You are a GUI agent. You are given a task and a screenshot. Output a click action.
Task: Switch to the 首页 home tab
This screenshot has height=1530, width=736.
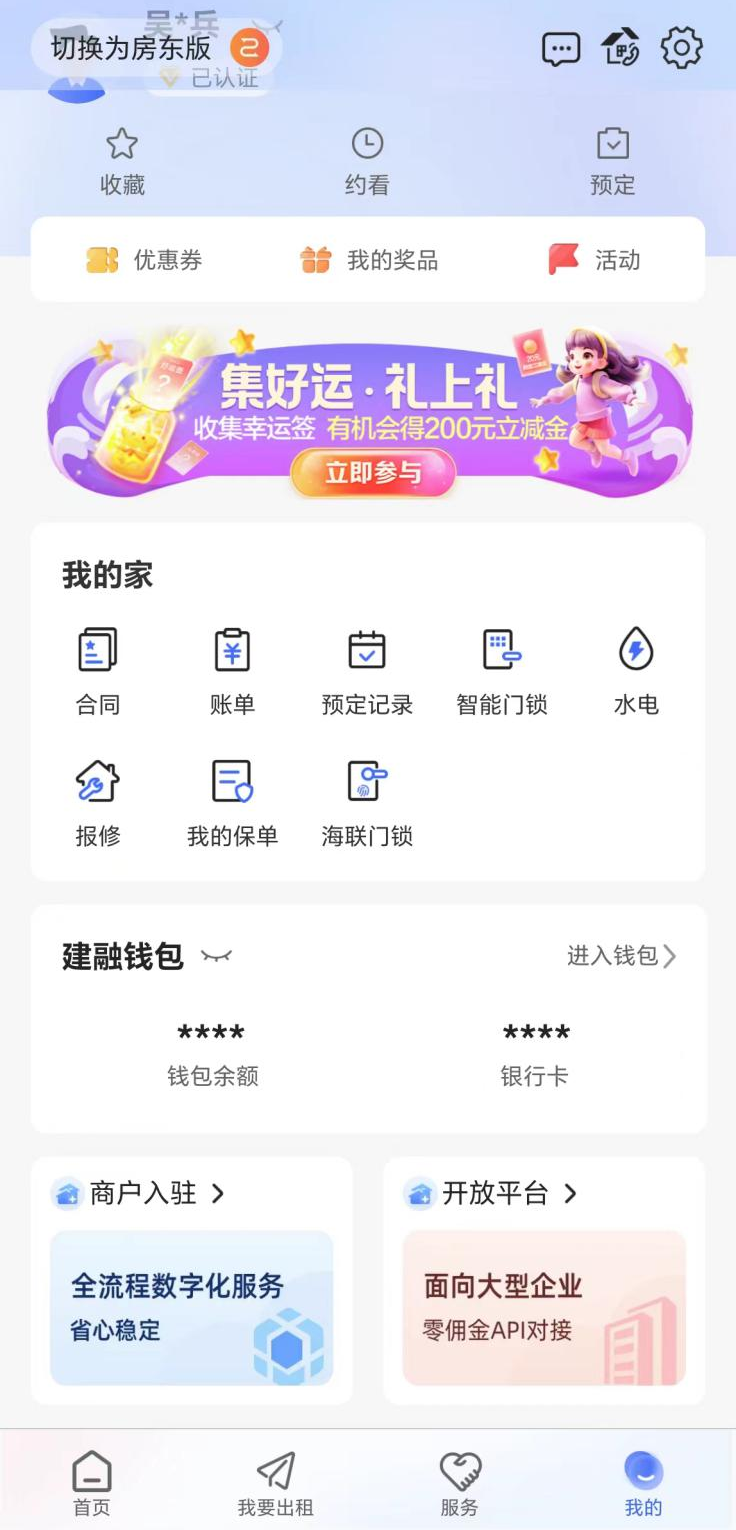pyautogui.click(x=92, y=1484)
